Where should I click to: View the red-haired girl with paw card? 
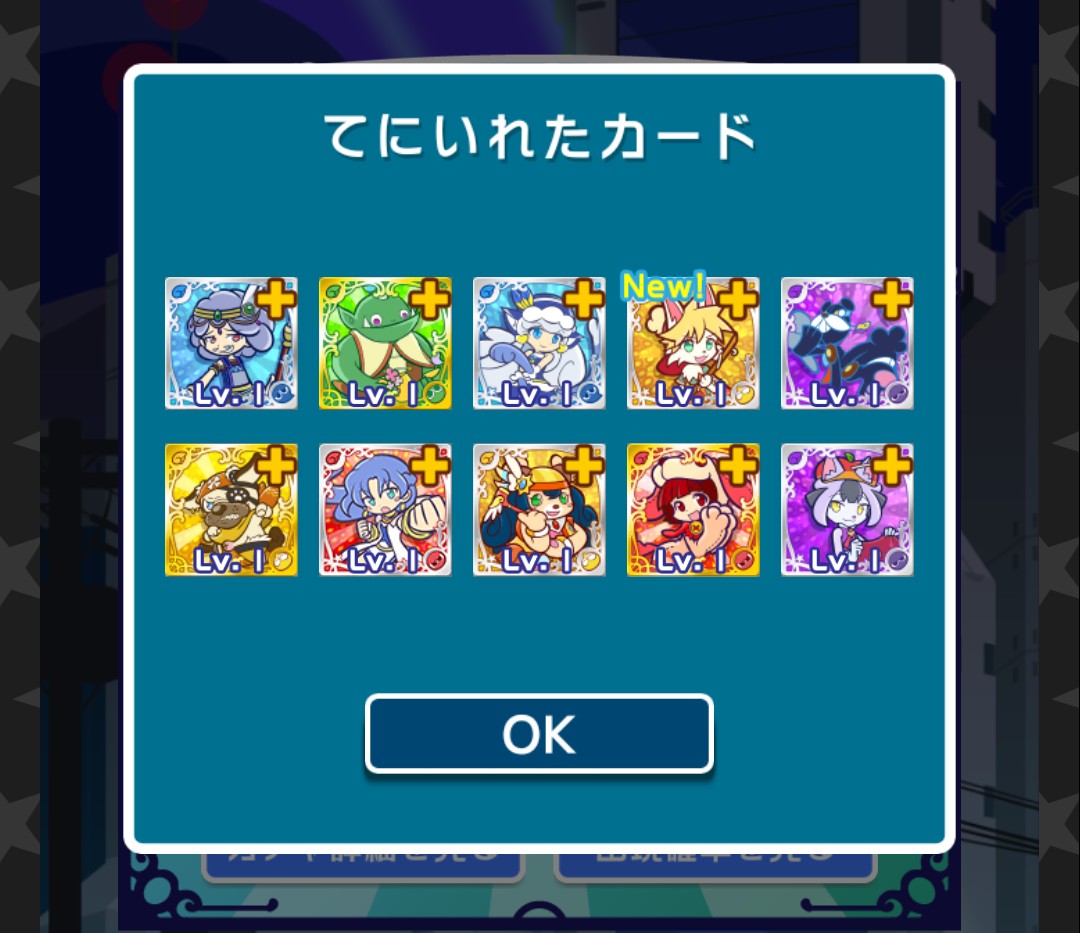(x=693, y=510)
